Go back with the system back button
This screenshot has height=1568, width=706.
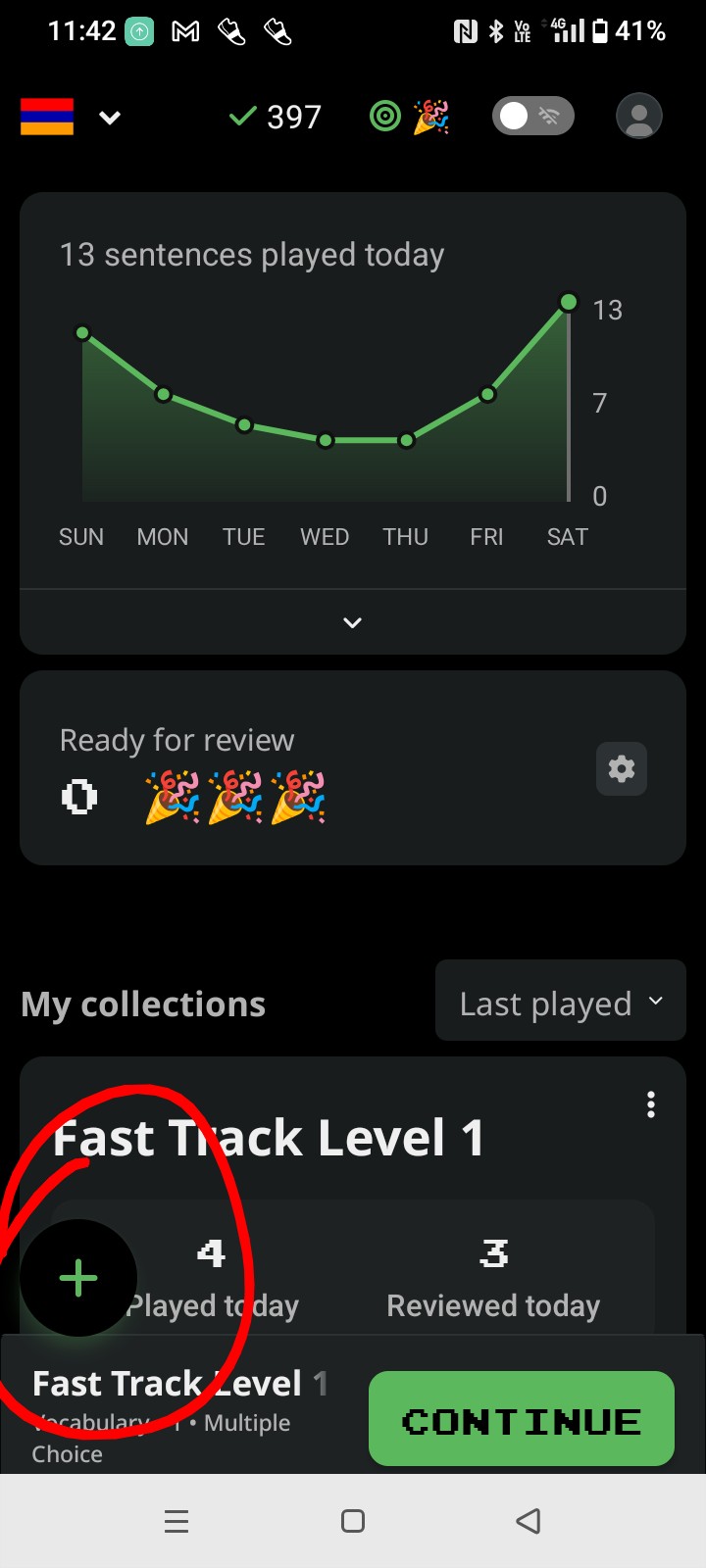coord(529,1521)
